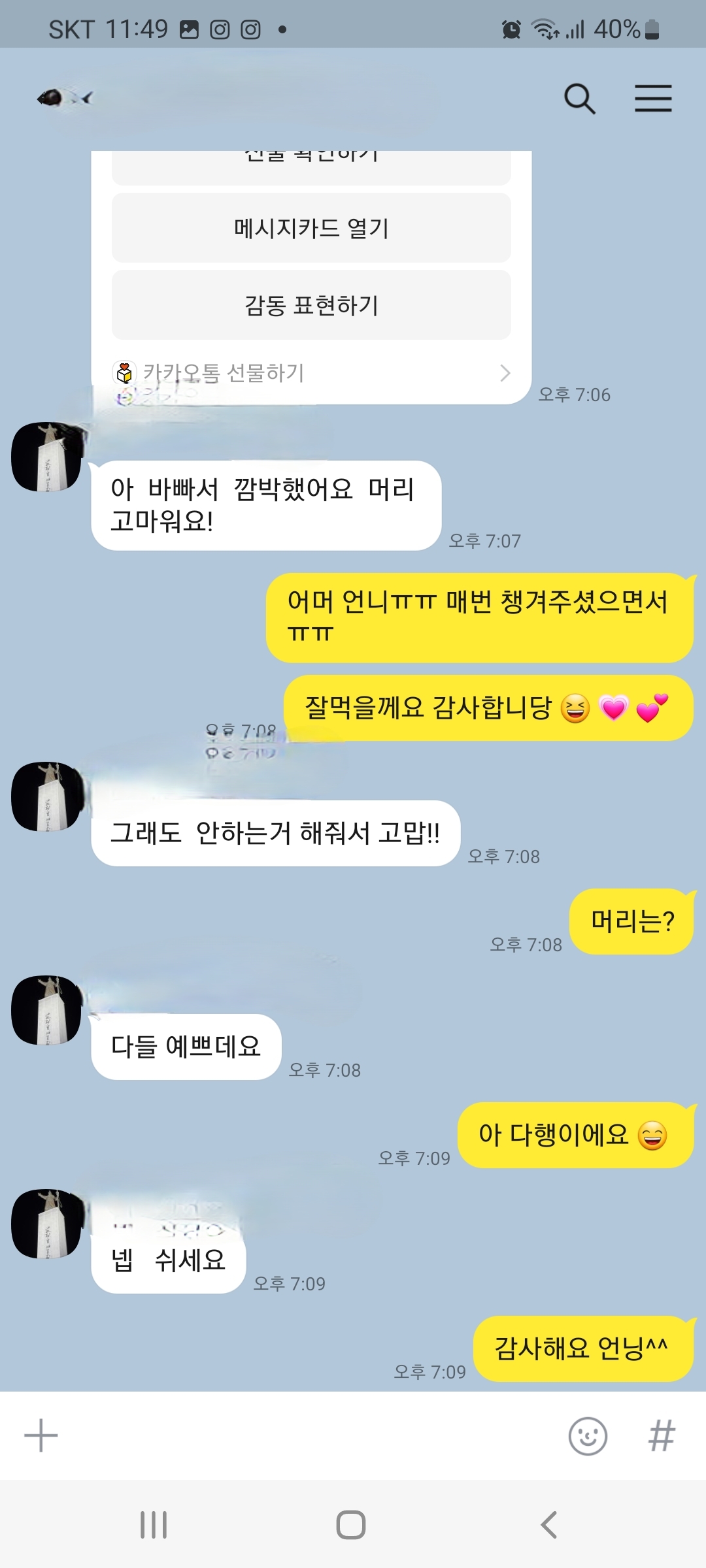Viewport: 706px width, 1568px height.
Task: View the sender's profile picture beside 다들 예쁘데요
Action: (x=47, y=1010)
